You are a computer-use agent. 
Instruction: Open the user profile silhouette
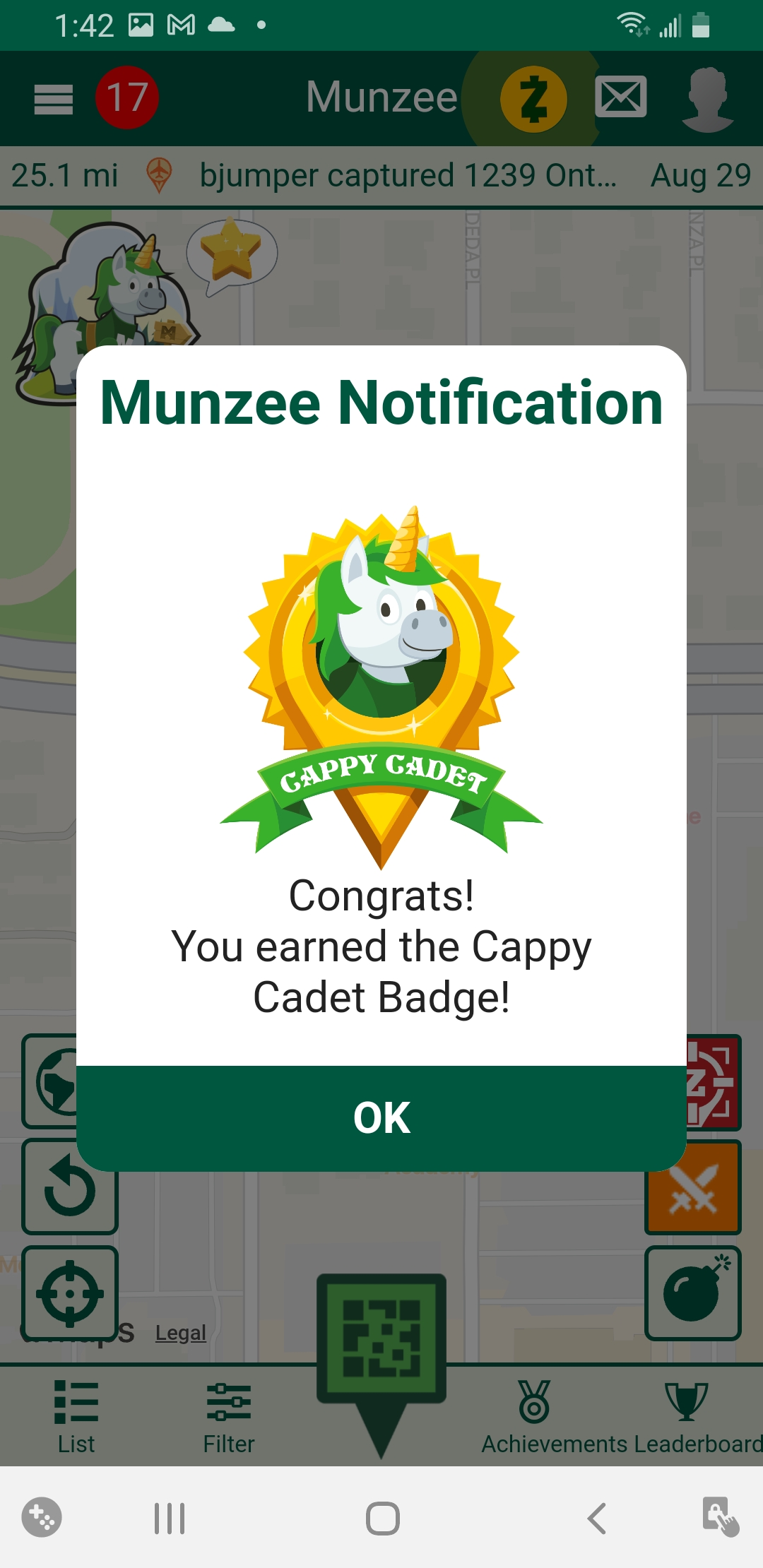tap(708, 99)
